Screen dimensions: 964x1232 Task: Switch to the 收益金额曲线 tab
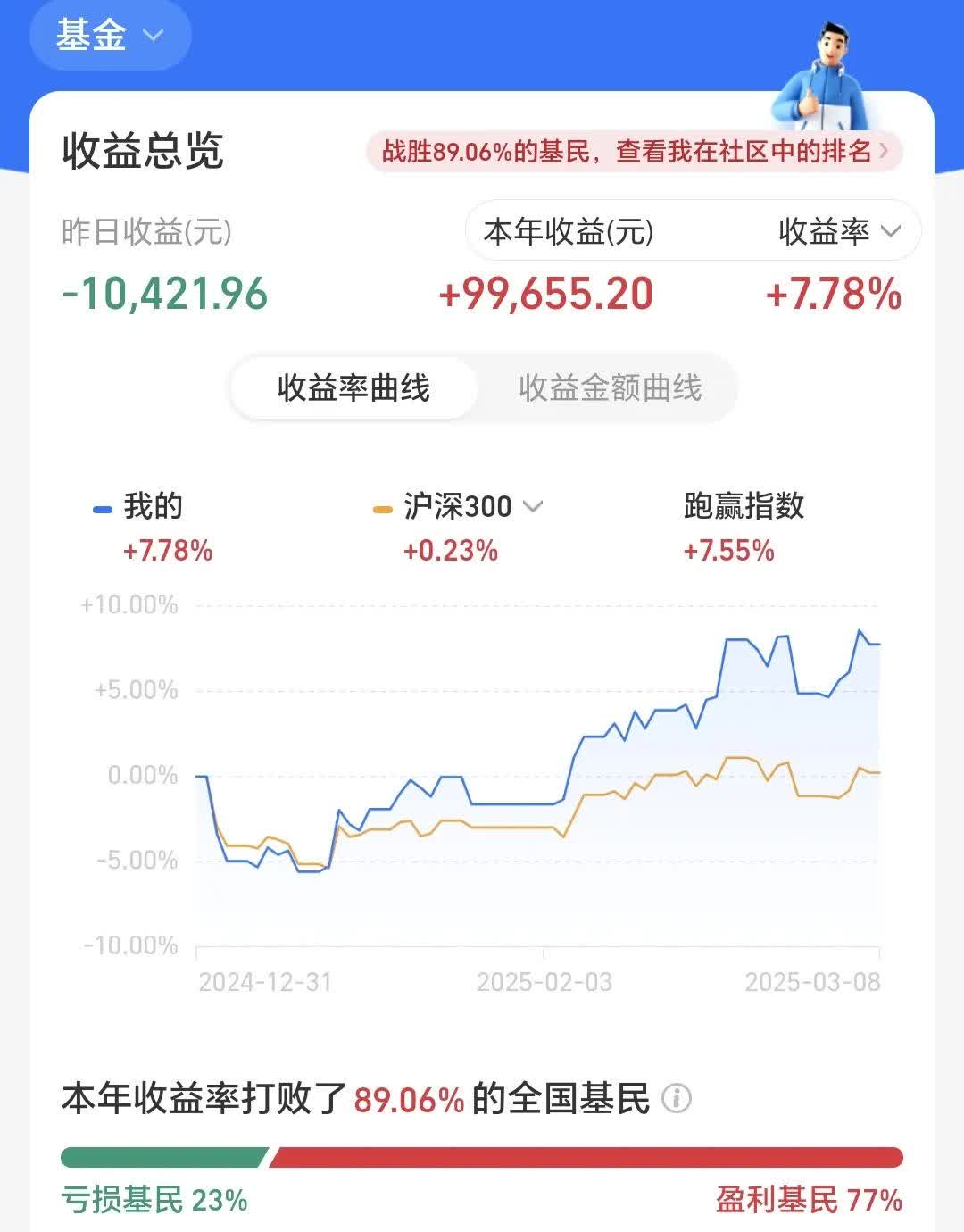click(610, 387)
